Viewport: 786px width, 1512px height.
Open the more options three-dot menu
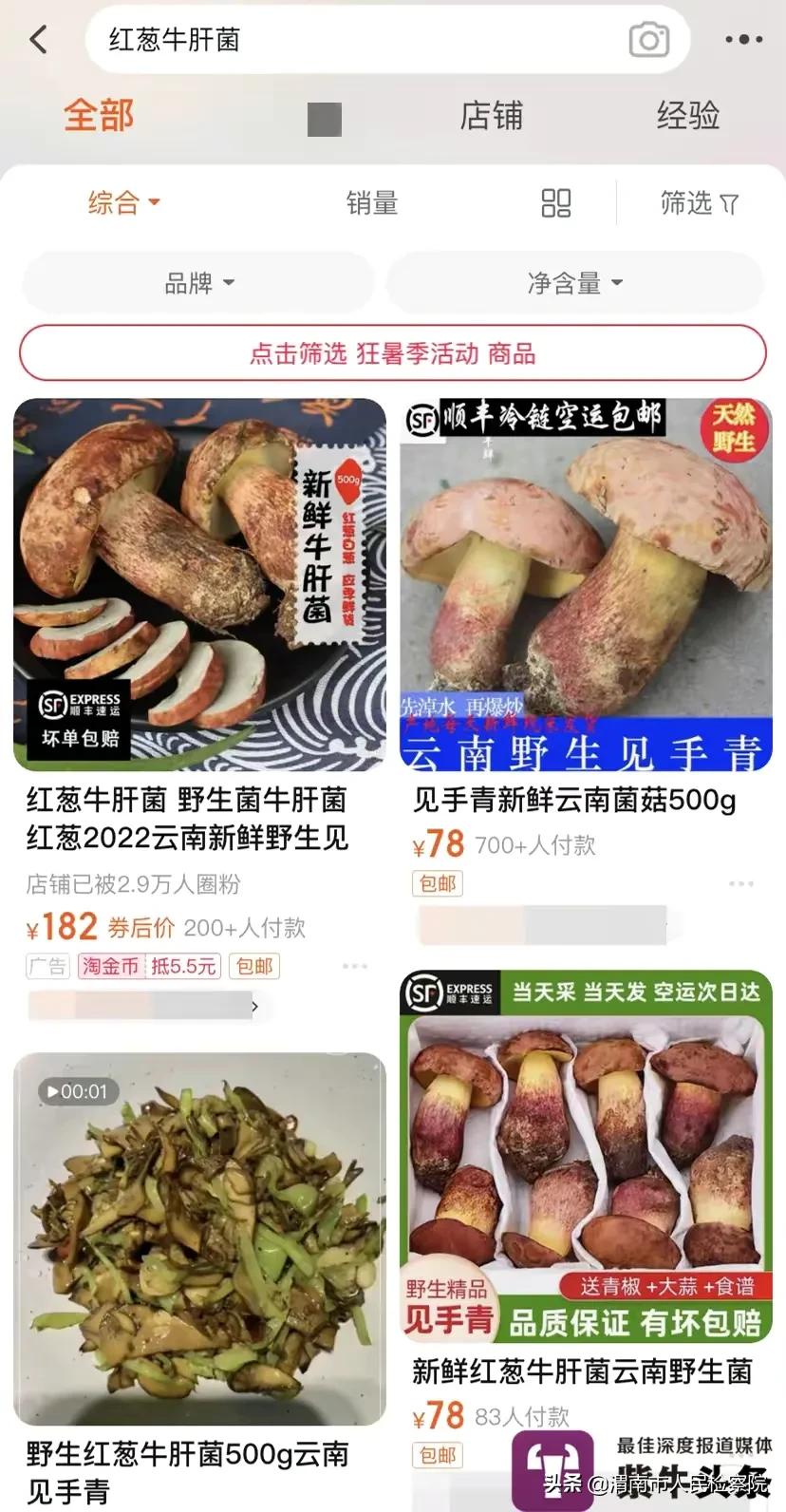click(743, 39)
